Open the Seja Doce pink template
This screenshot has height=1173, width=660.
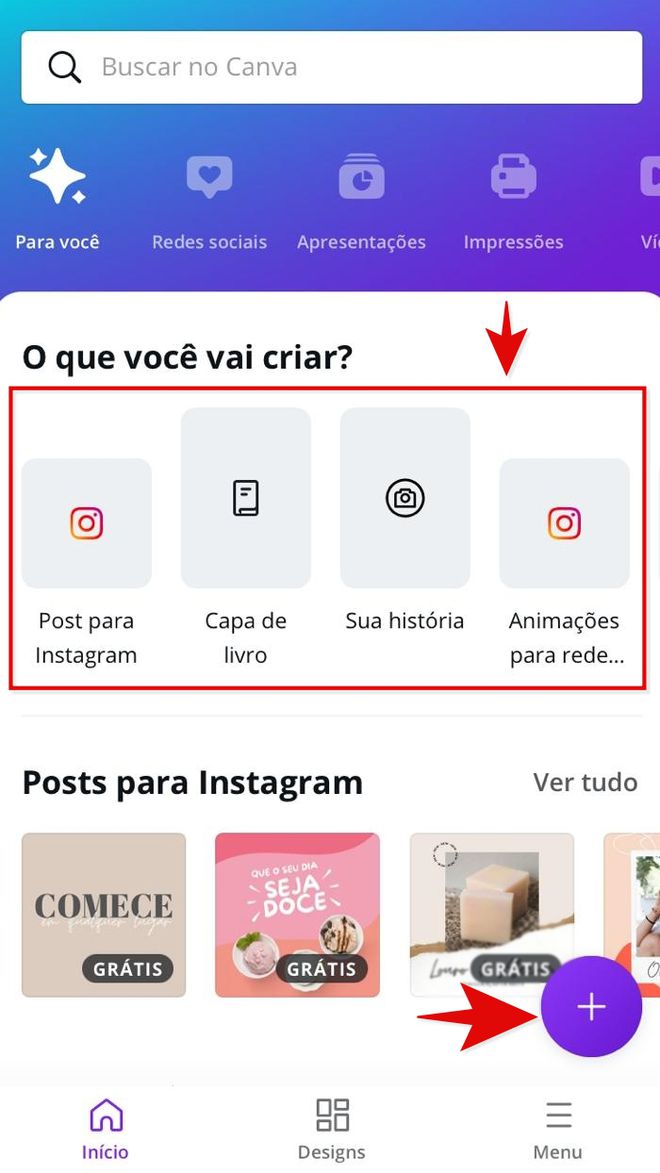point(297,915)
